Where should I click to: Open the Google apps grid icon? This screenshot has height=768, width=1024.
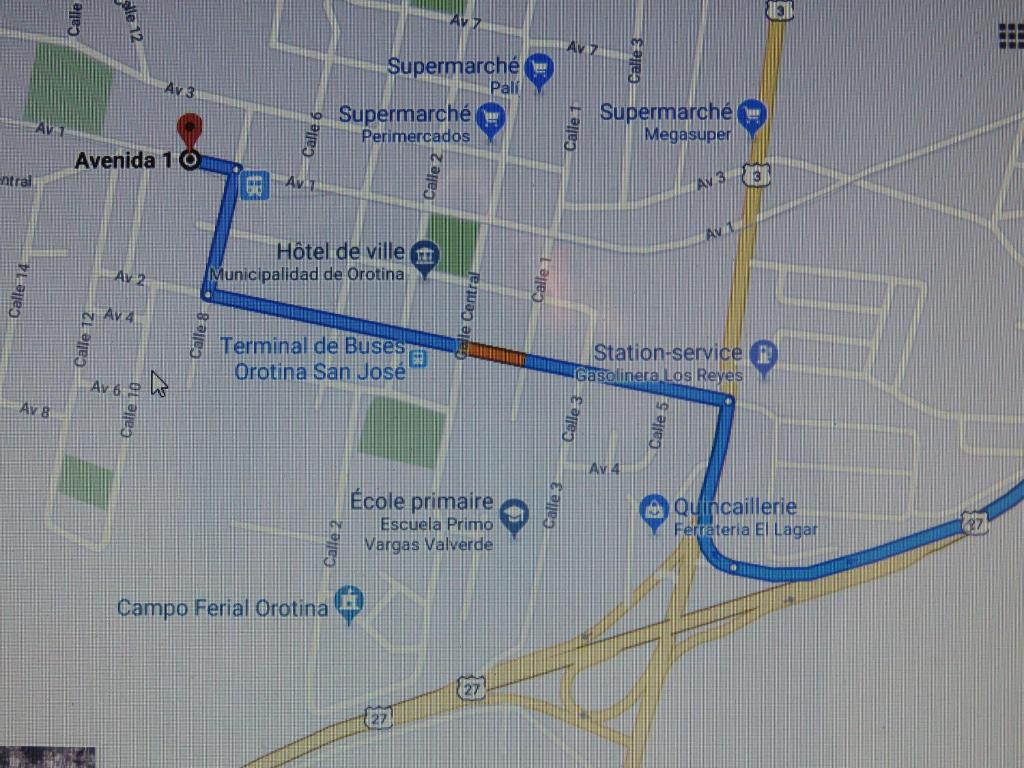click(x=1010, y=36)
